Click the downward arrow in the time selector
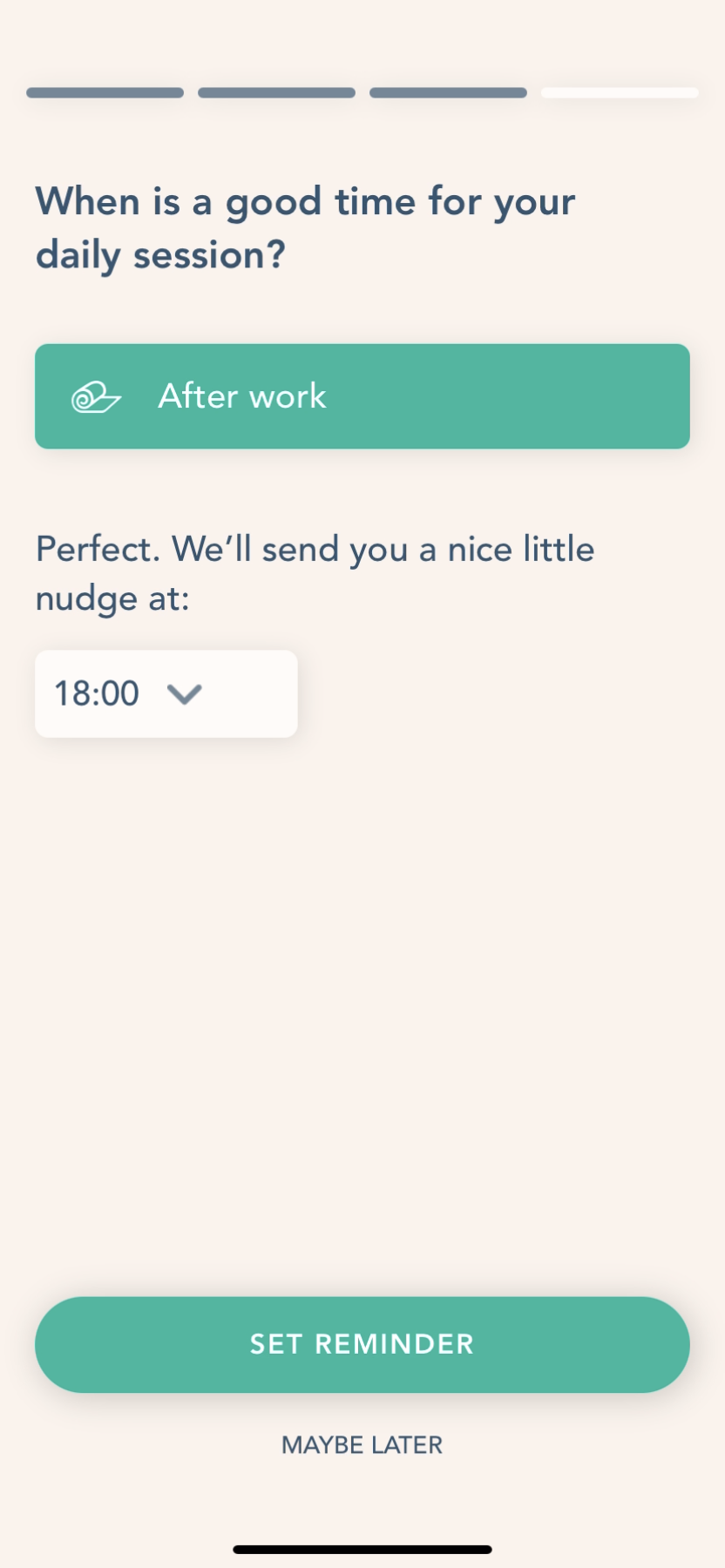 click(x=184, y=694)
